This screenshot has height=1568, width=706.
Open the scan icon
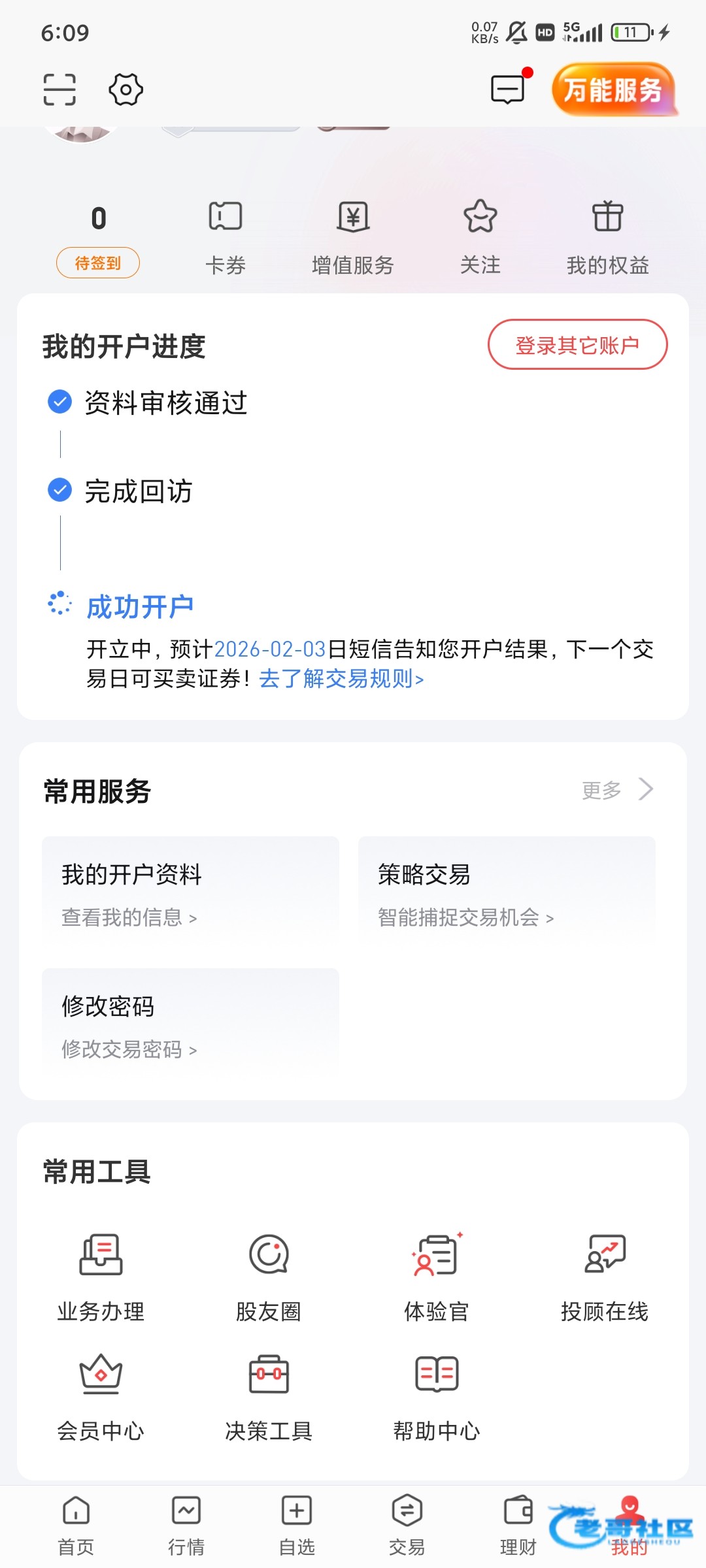click(x=59, y=90)
